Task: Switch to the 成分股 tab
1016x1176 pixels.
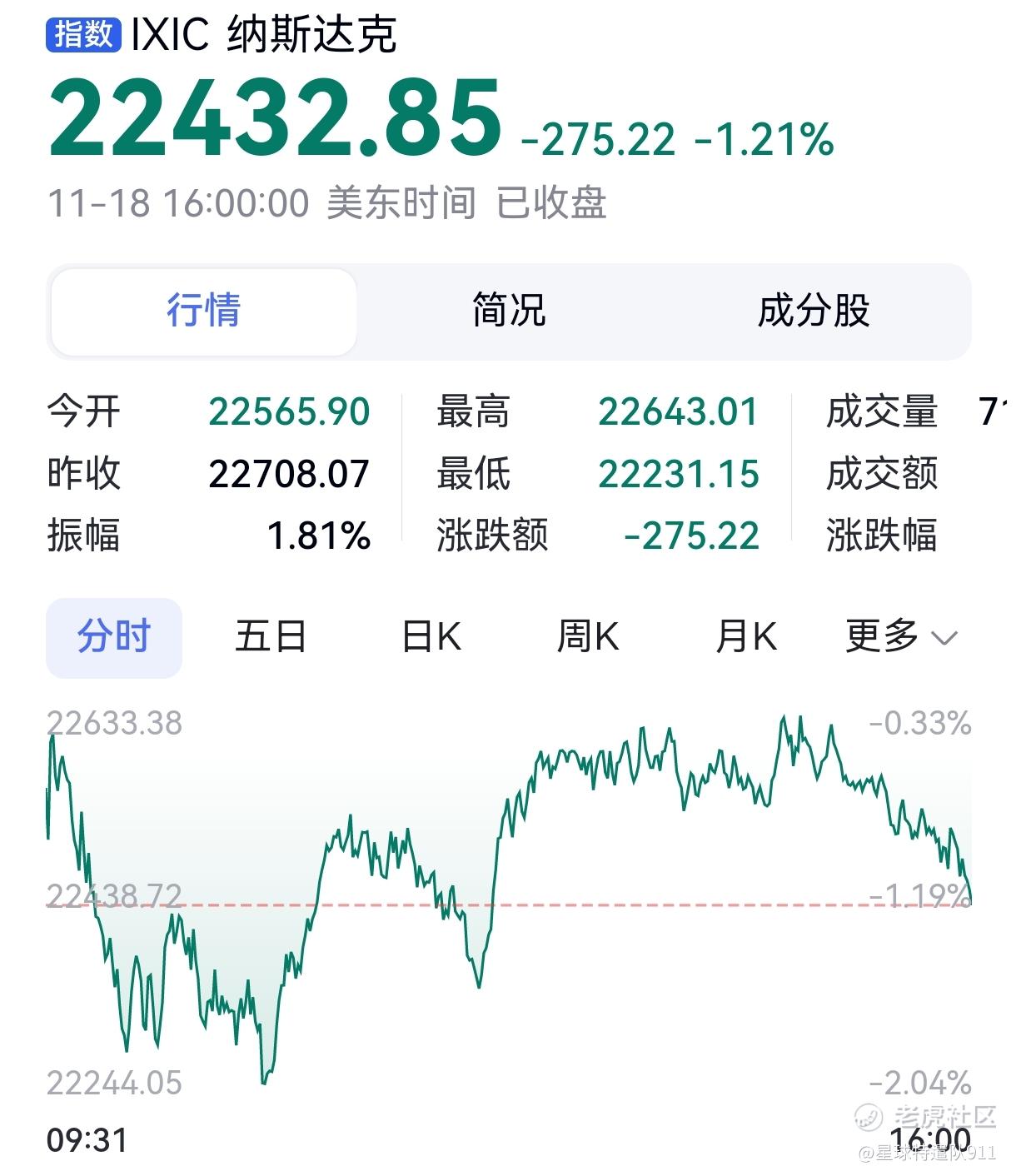Action: 813,311
